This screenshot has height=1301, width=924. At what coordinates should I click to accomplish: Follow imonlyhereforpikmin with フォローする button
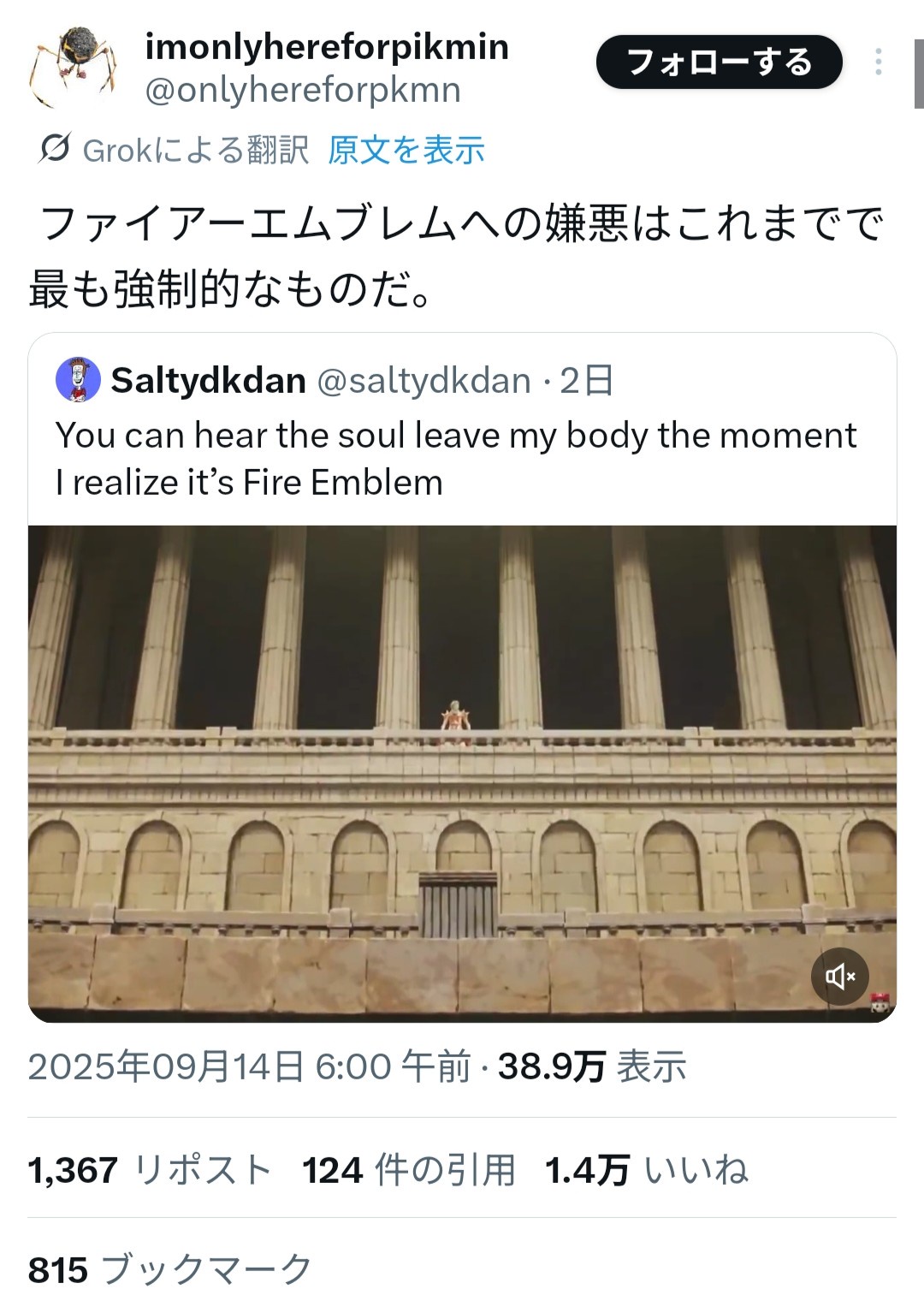(719, 62)
